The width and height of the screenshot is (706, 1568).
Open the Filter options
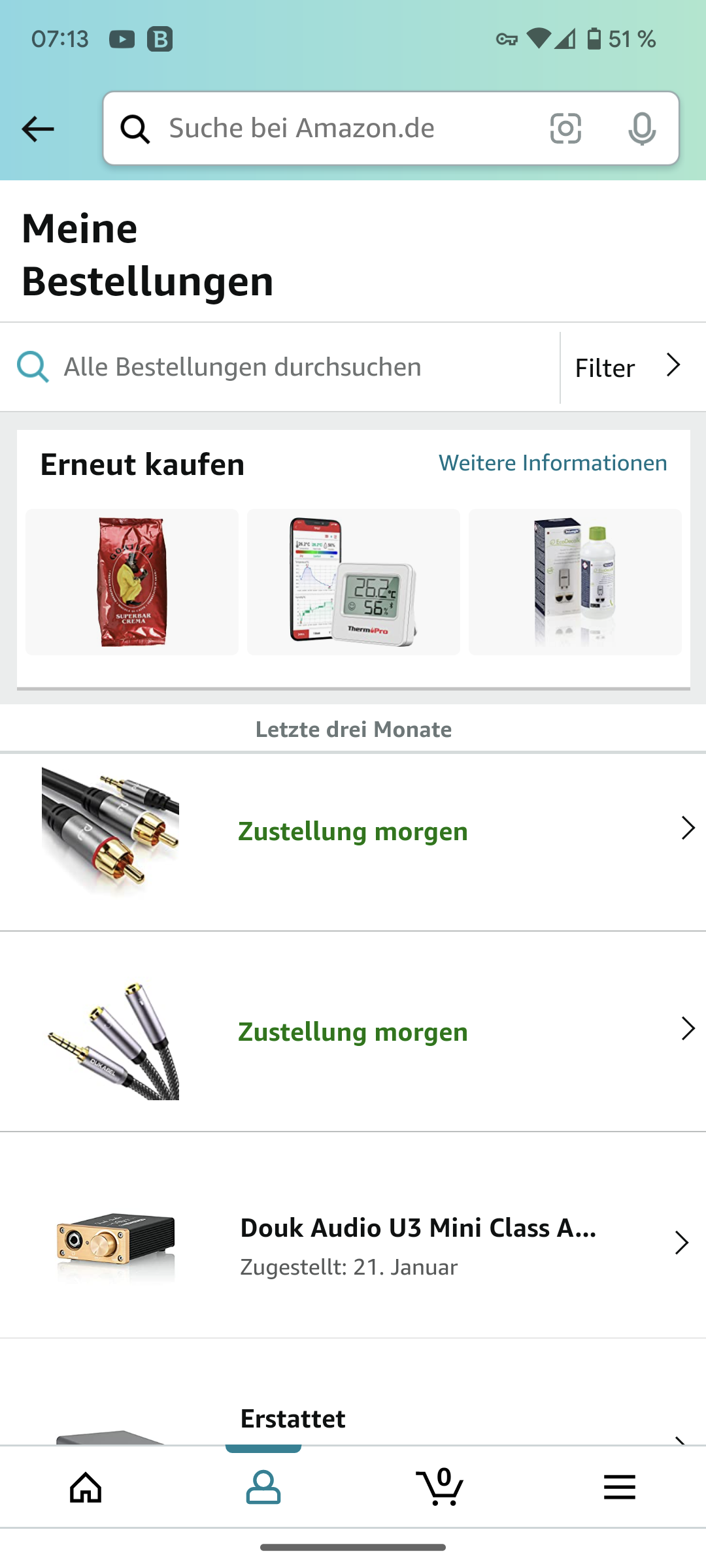(x=628, y=367)
